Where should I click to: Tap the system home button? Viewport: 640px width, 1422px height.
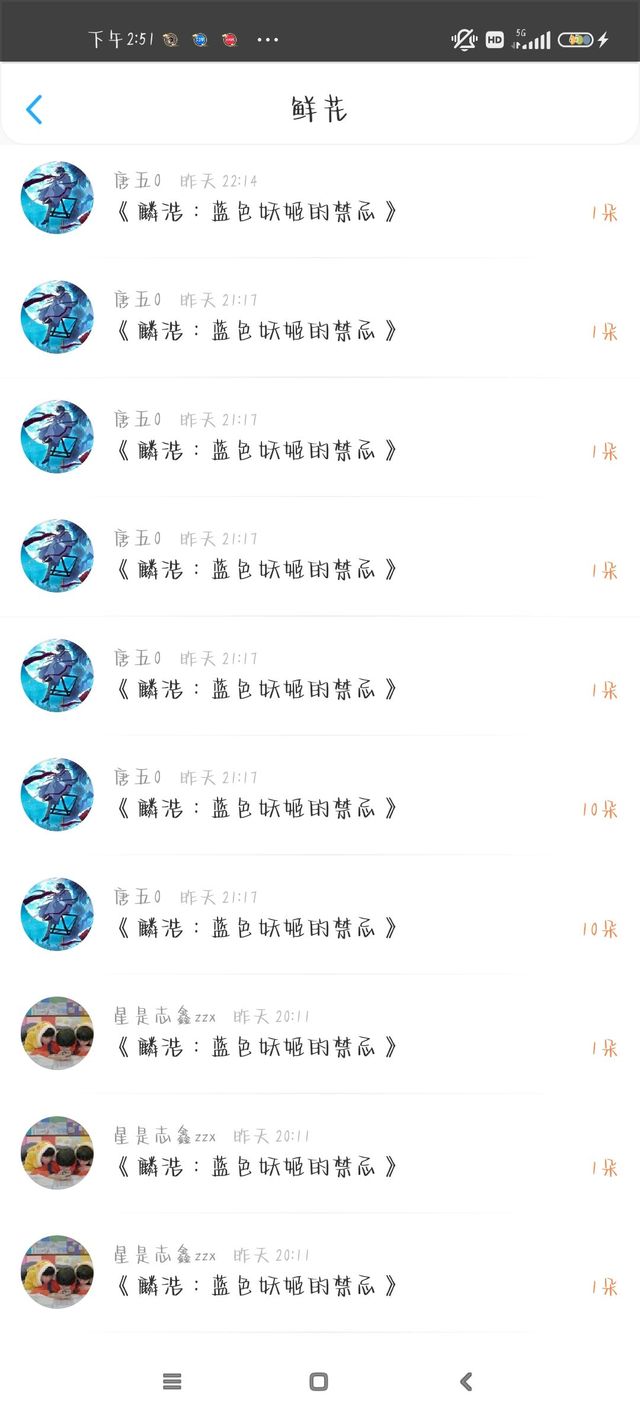pyautogui.click(x=319, y=1382)
